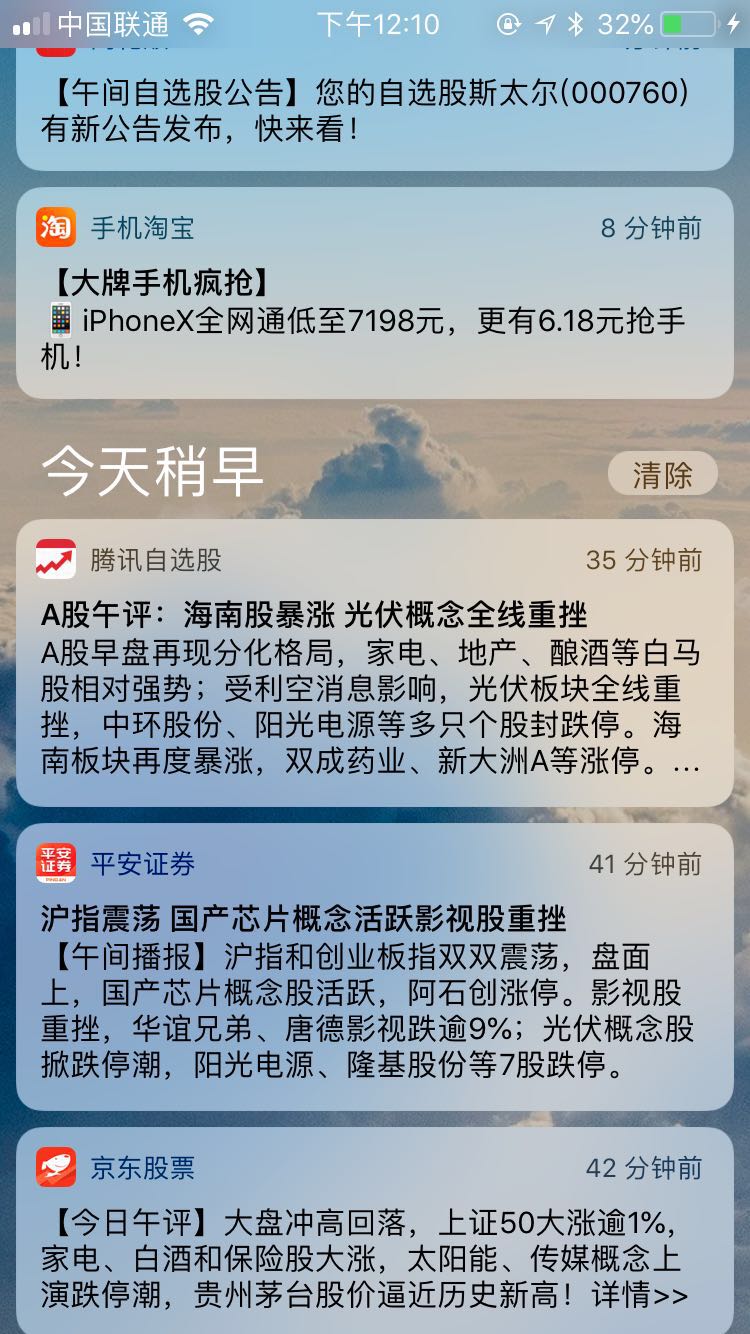Tap 清除 to clear earlier notifications
Viewport: 750px width, 1334px height.
tap(663, 474)
